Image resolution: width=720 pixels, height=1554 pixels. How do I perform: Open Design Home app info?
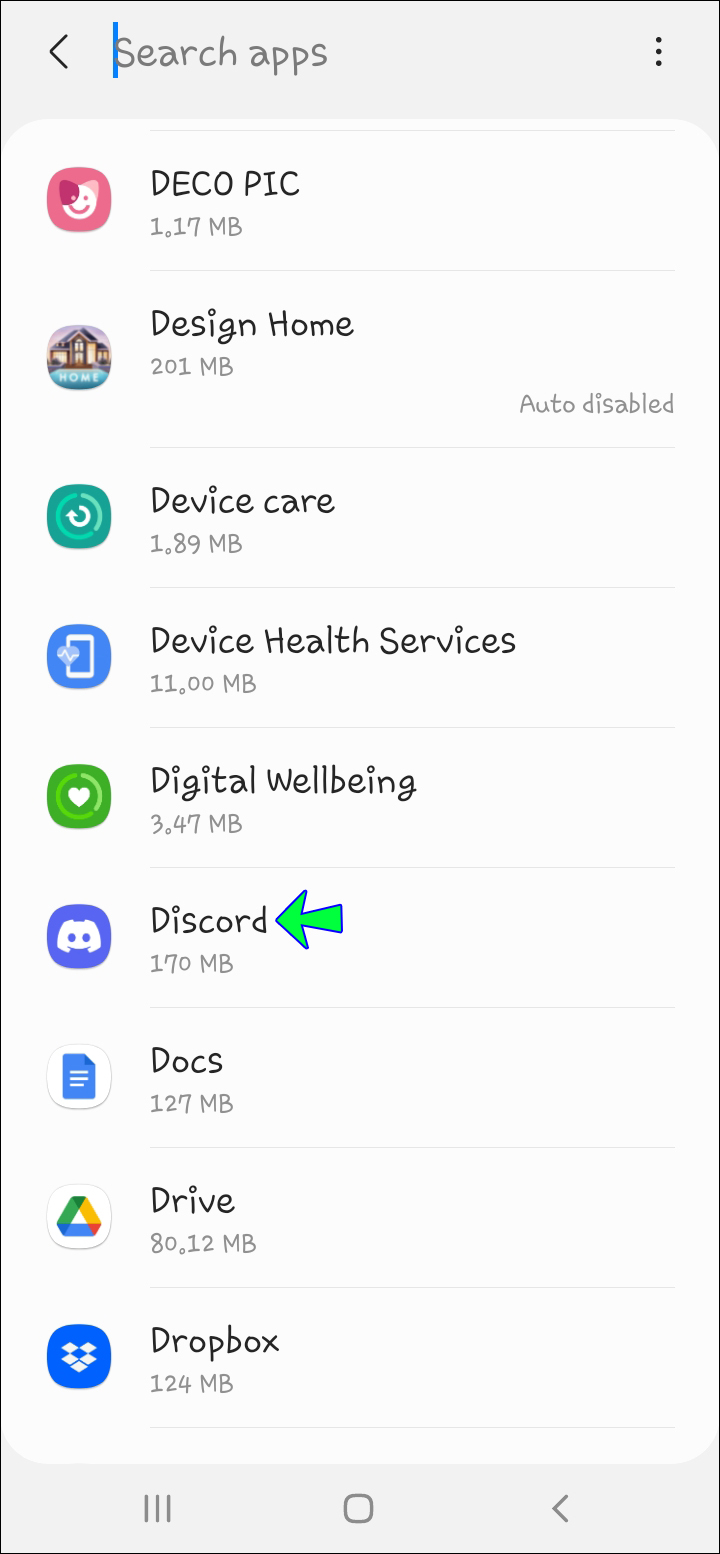[x=360, y=357]
